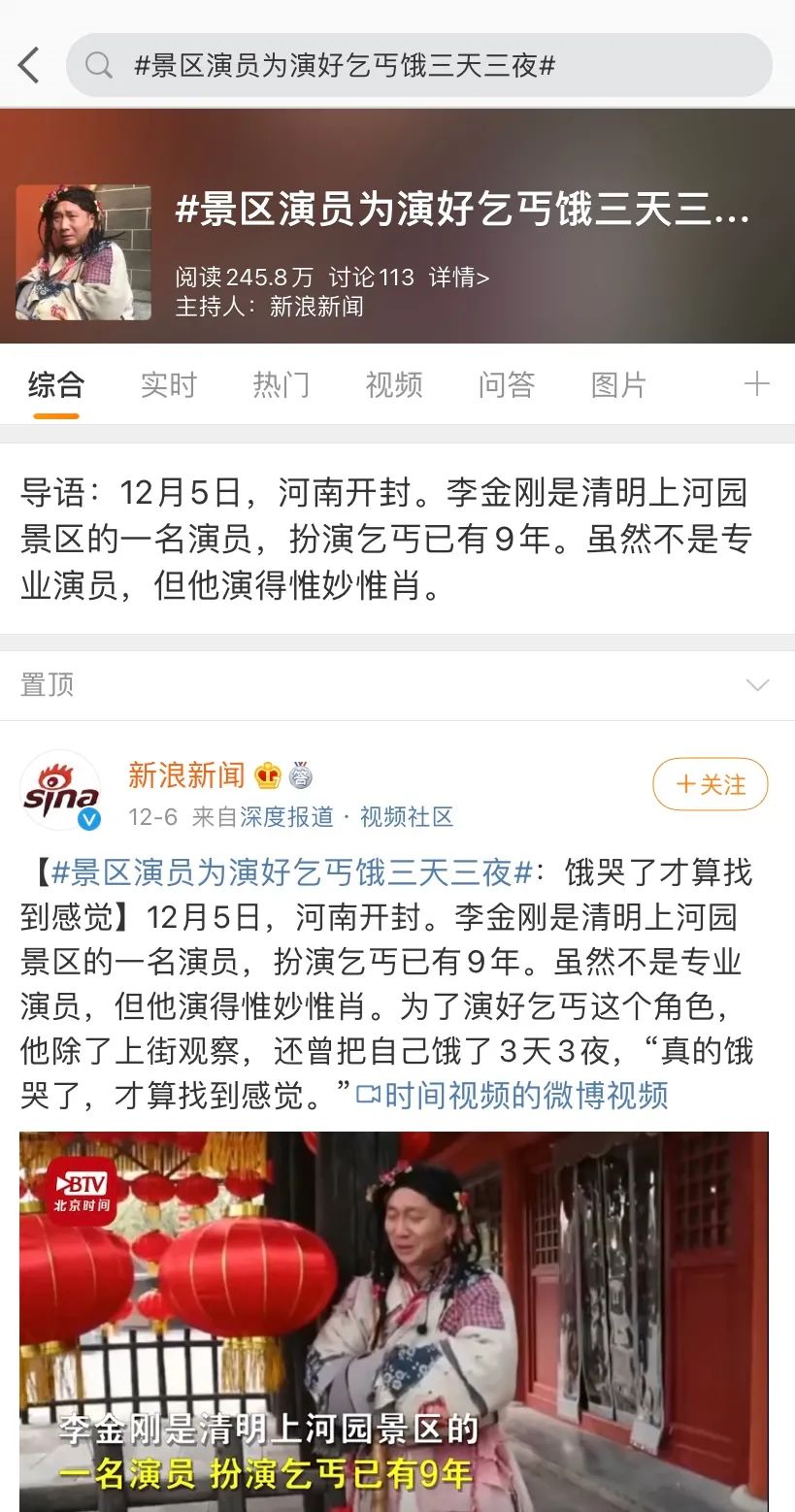This screenshot has height=1512, width=795.
Task: Play the BTV video of the actor
Action: click(394, 1322)
